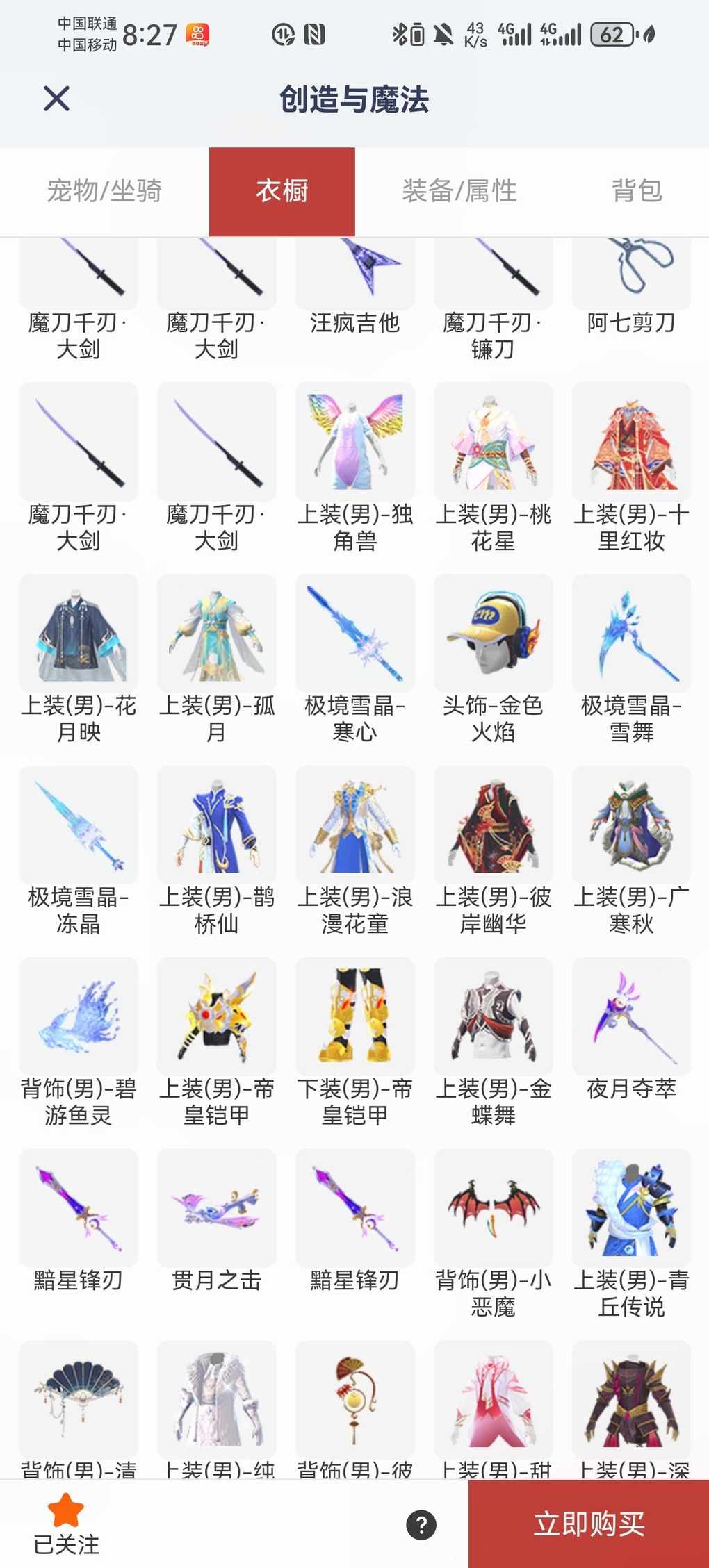Switch to the 装备/属性 tab

pos(459,191)
